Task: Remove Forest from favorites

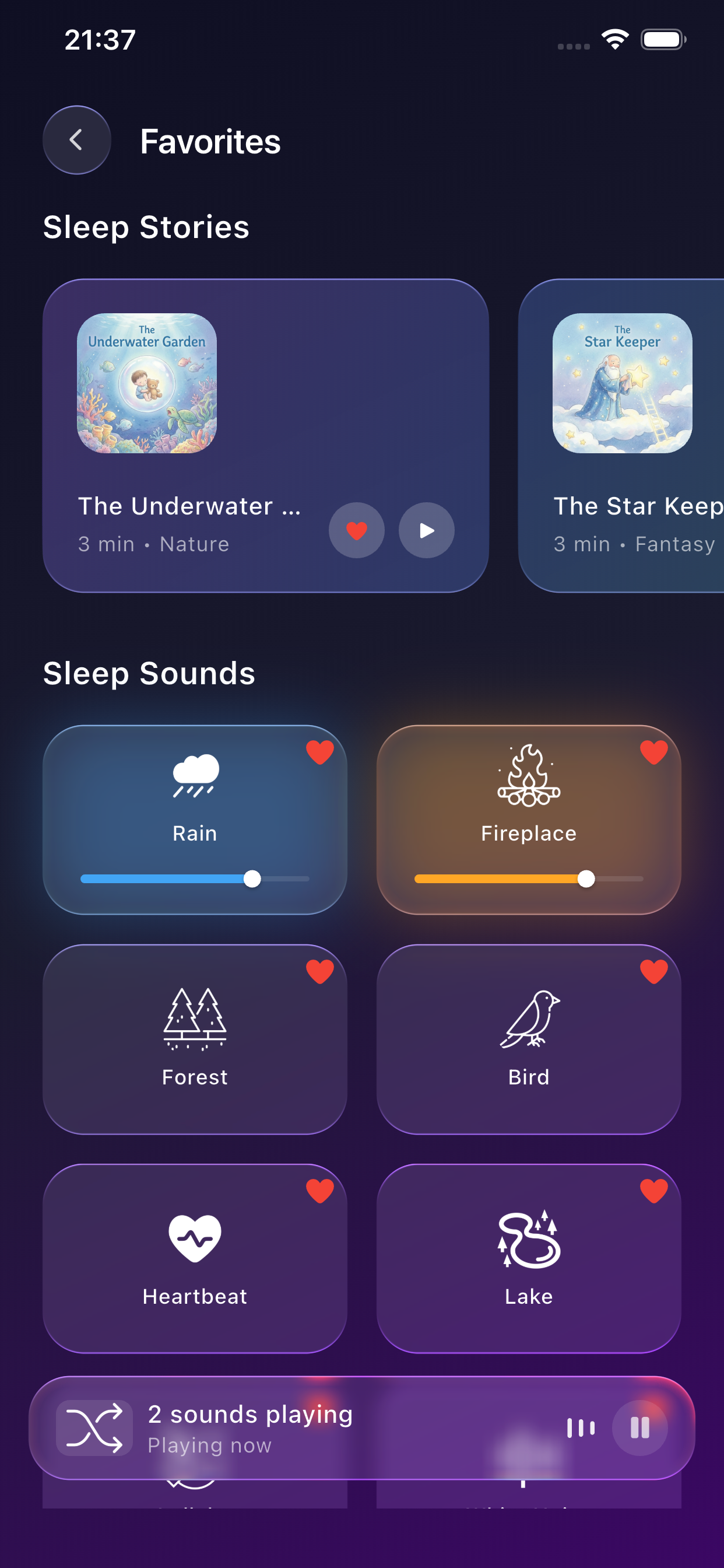Action: point(320,971)
